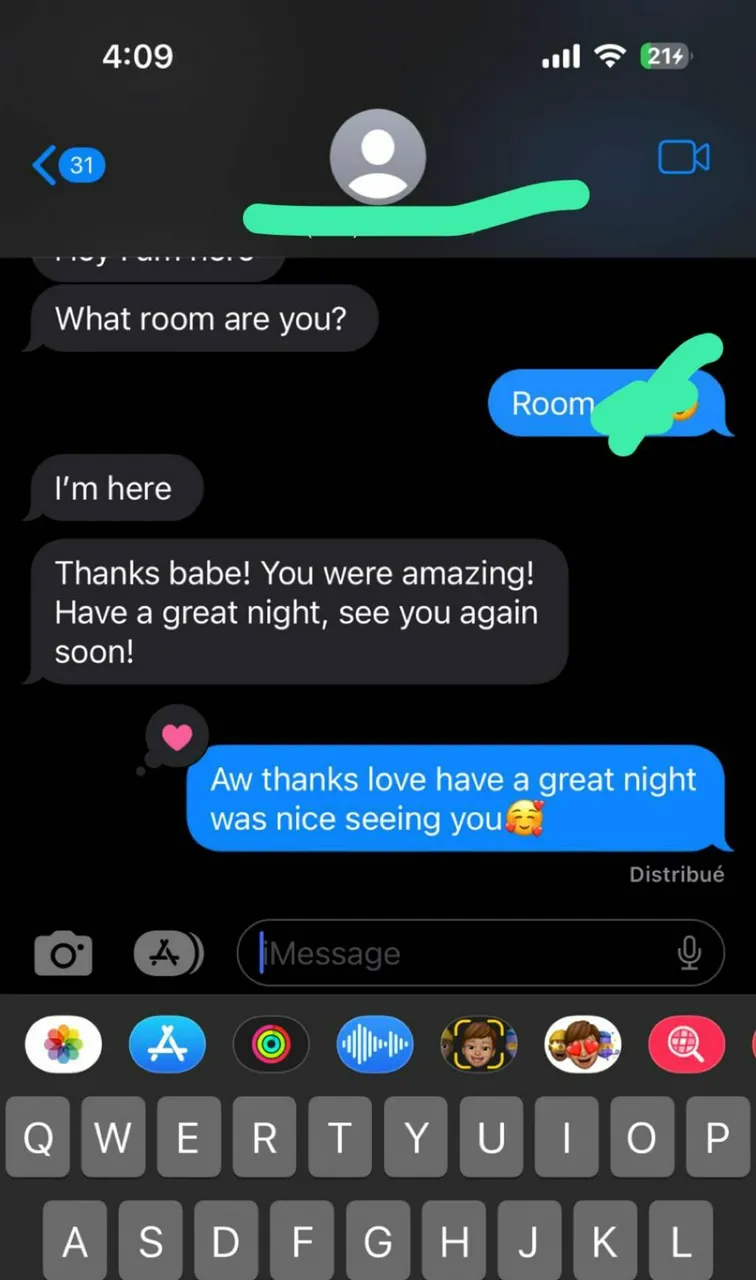Open the contact's profile avatar
Screen dimensions: 756x1280
378,157
